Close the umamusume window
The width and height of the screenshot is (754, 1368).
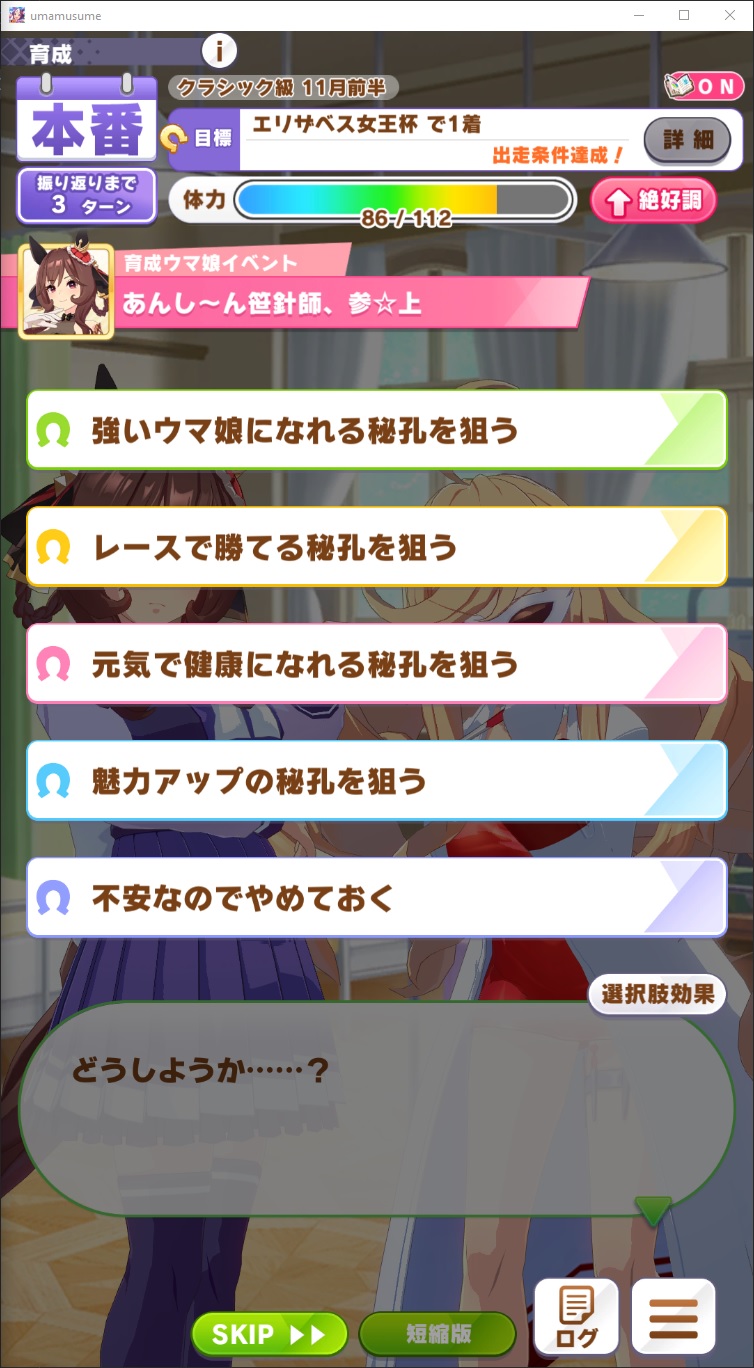pos(730,15)
